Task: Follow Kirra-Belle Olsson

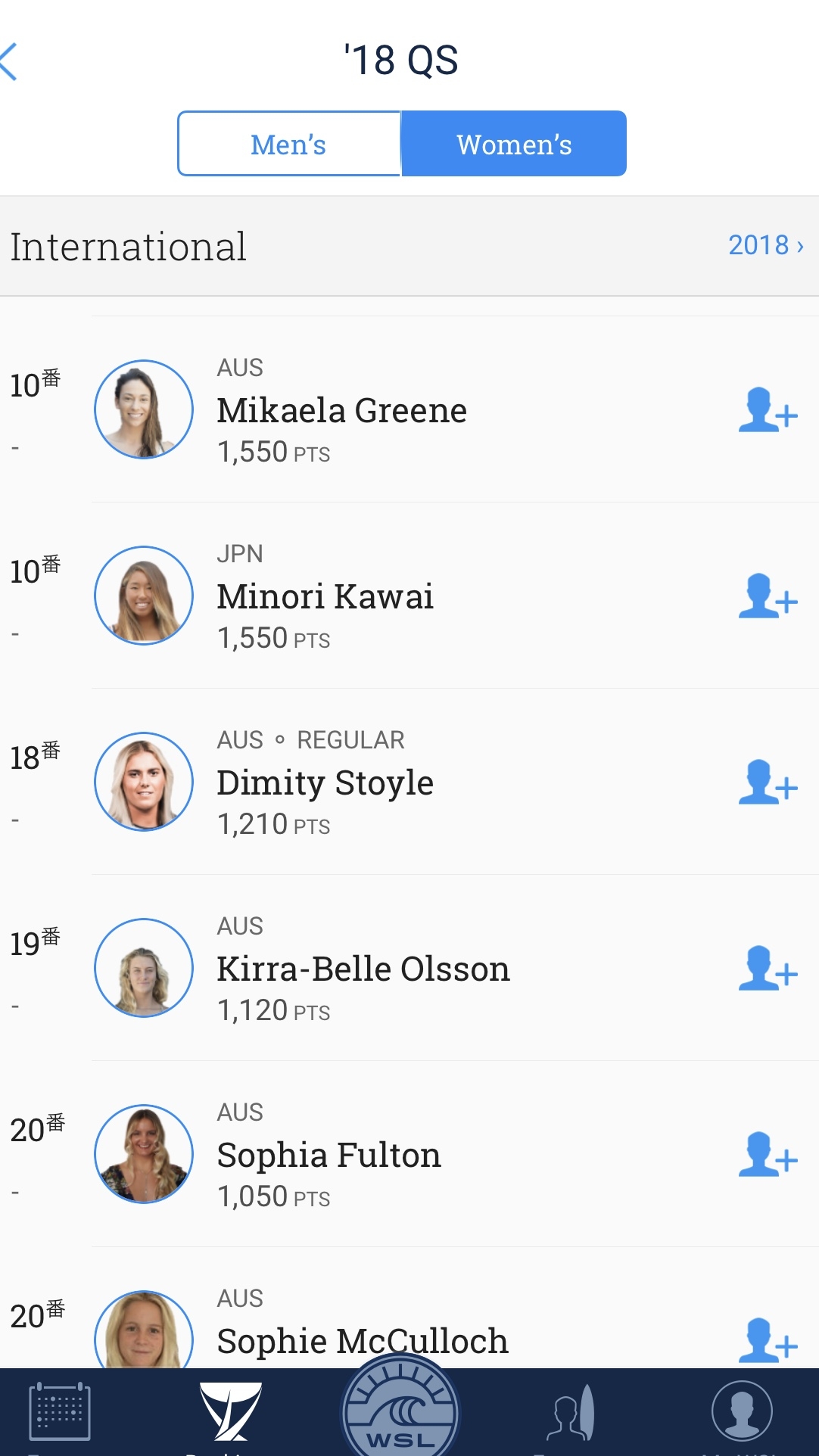Action: pyautogui.click(x=768, y=969)
